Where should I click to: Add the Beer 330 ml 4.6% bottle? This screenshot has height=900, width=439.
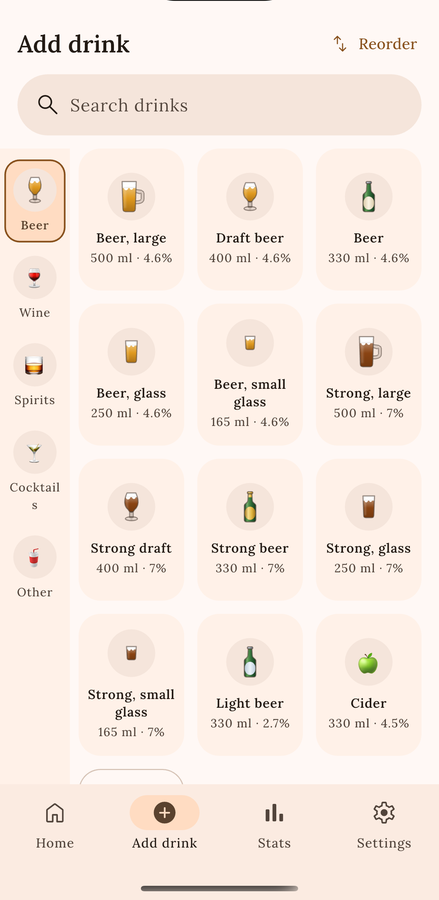coord(368,220)
